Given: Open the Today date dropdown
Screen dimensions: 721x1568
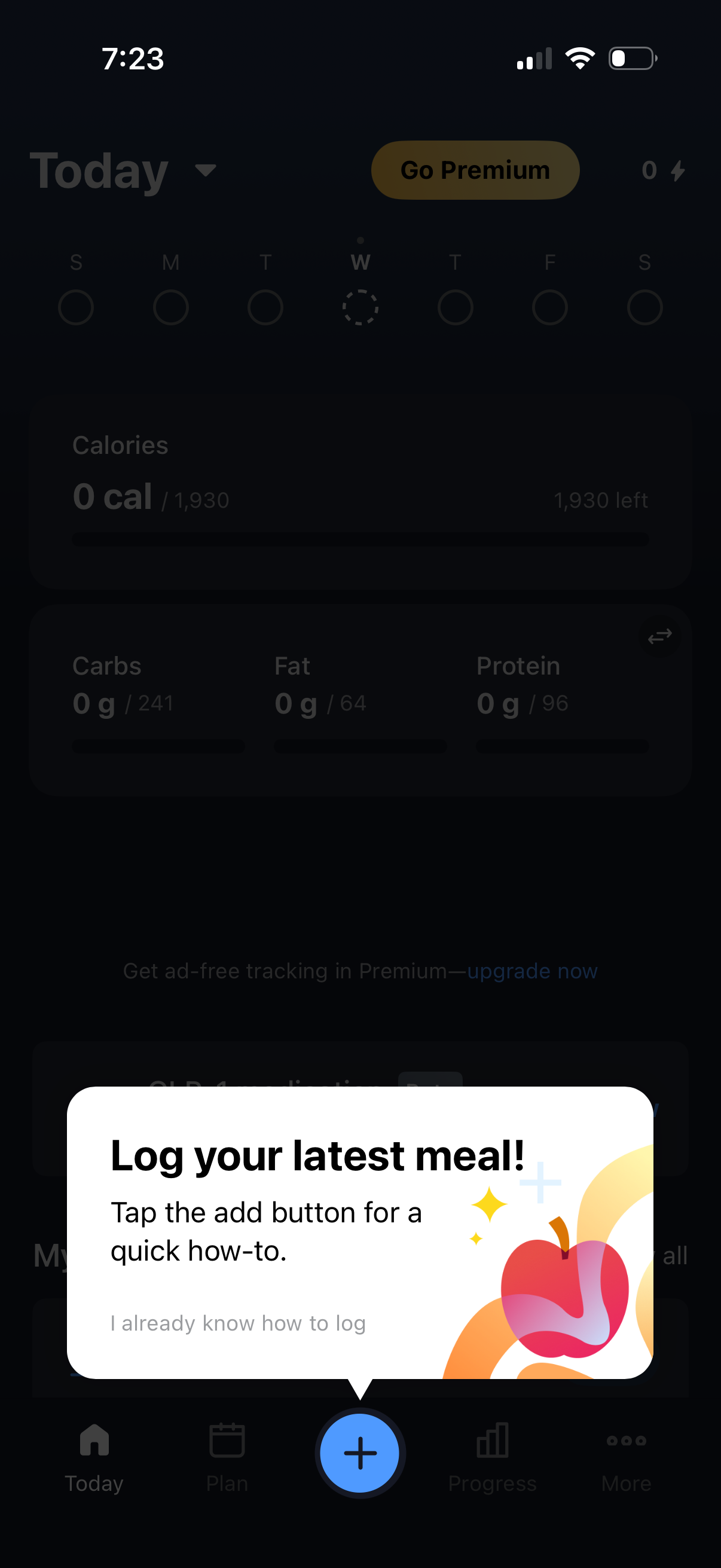Looking at the screenshot, I should coord(122,171).
